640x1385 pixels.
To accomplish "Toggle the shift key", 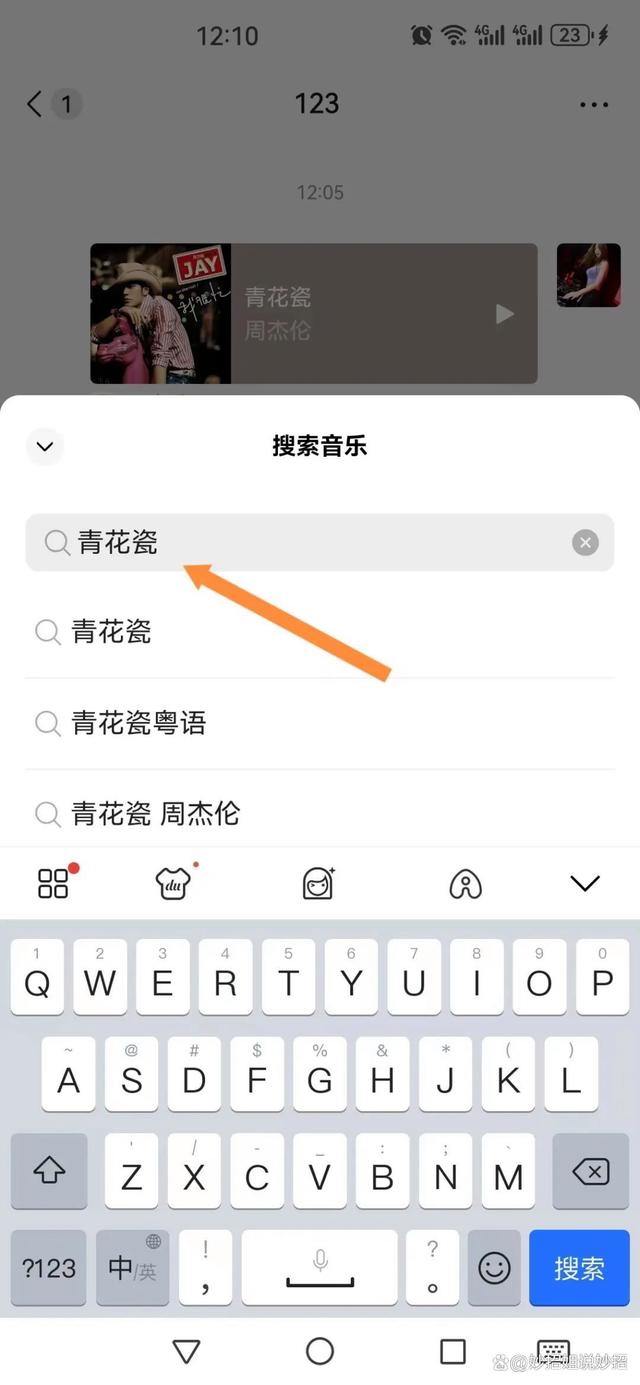I will 49,1171.
